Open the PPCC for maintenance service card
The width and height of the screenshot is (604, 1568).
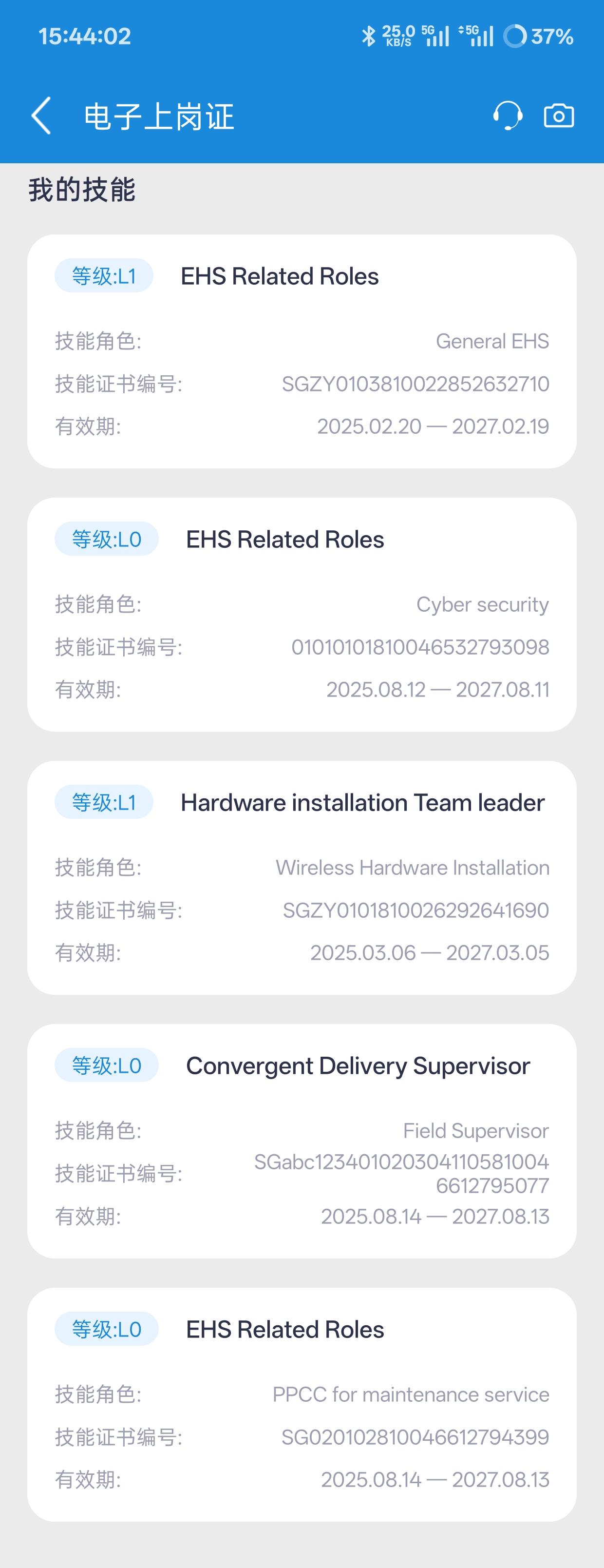[302, 1404]
